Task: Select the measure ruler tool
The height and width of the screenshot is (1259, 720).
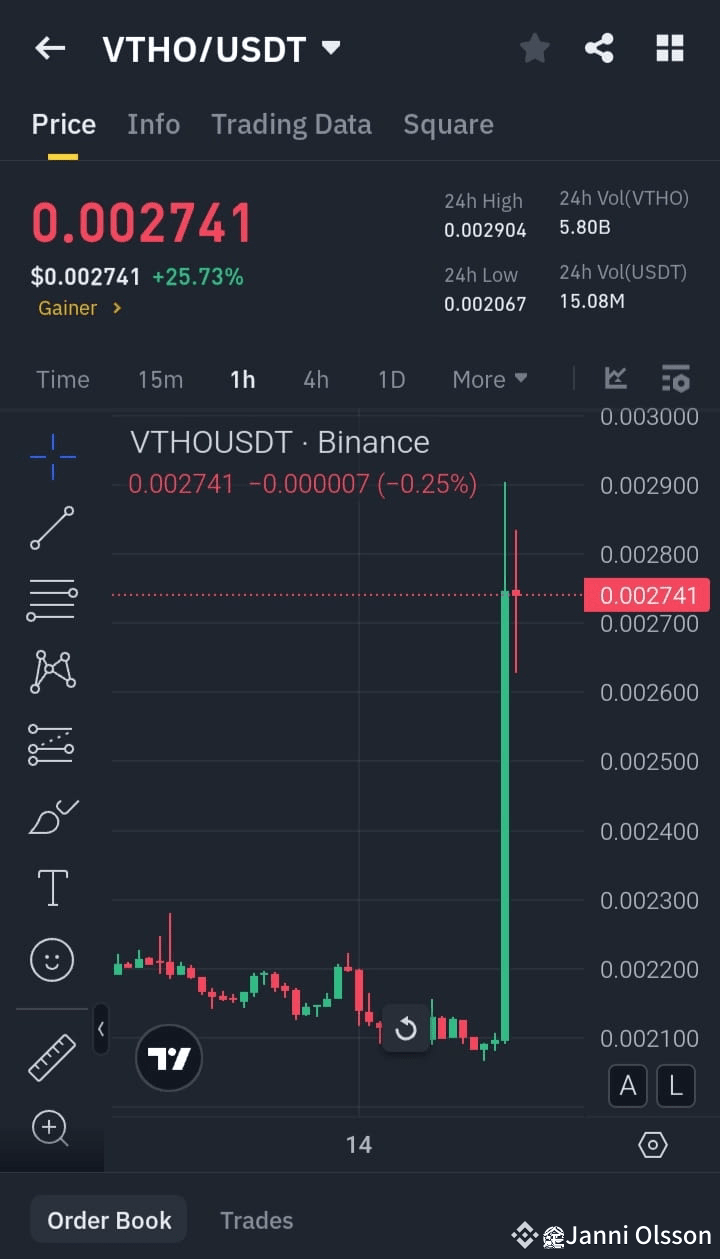Action: tap(50, 1056)
